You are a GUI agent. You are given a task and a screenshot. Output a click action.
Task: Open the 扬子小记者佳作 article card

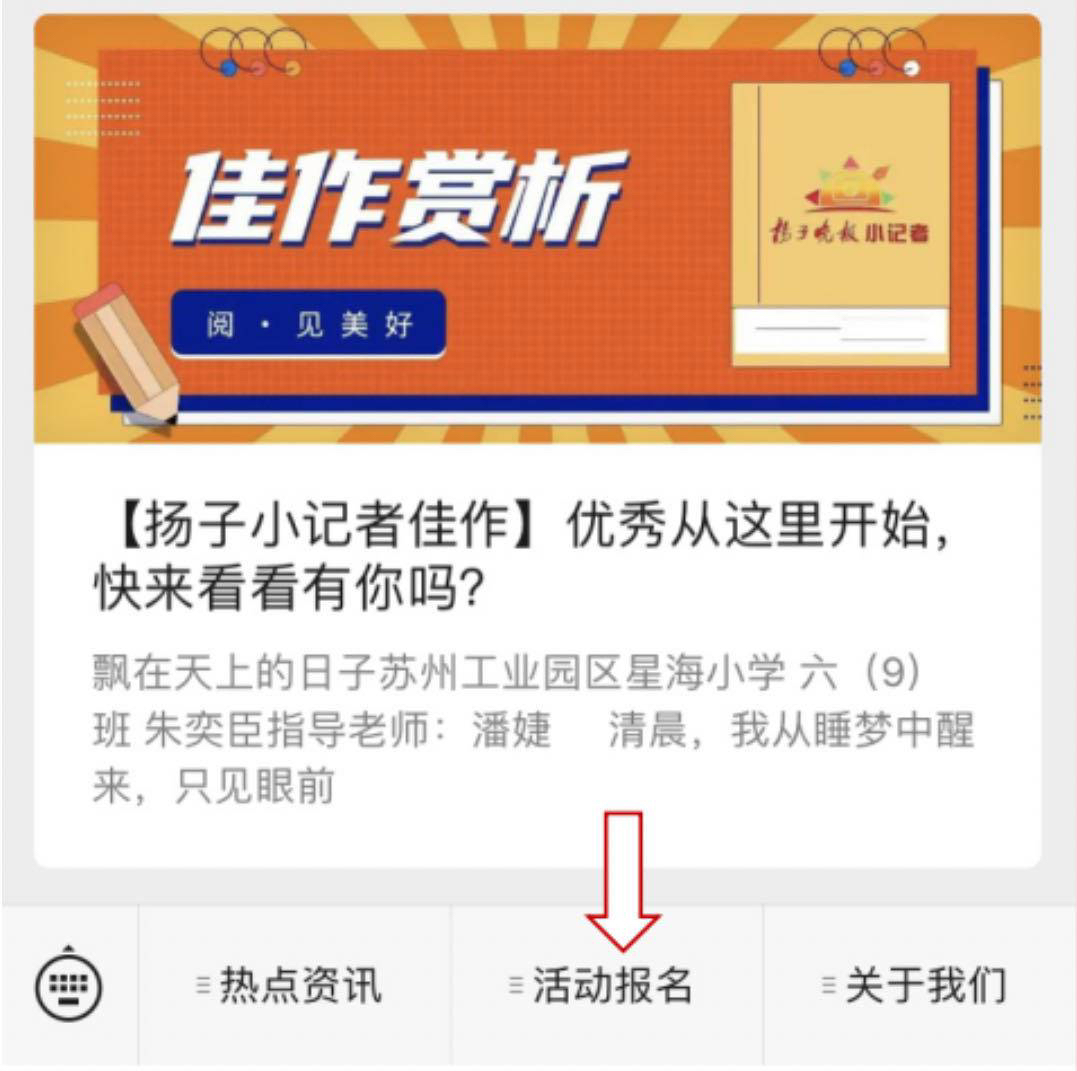[x=537, y=560]
